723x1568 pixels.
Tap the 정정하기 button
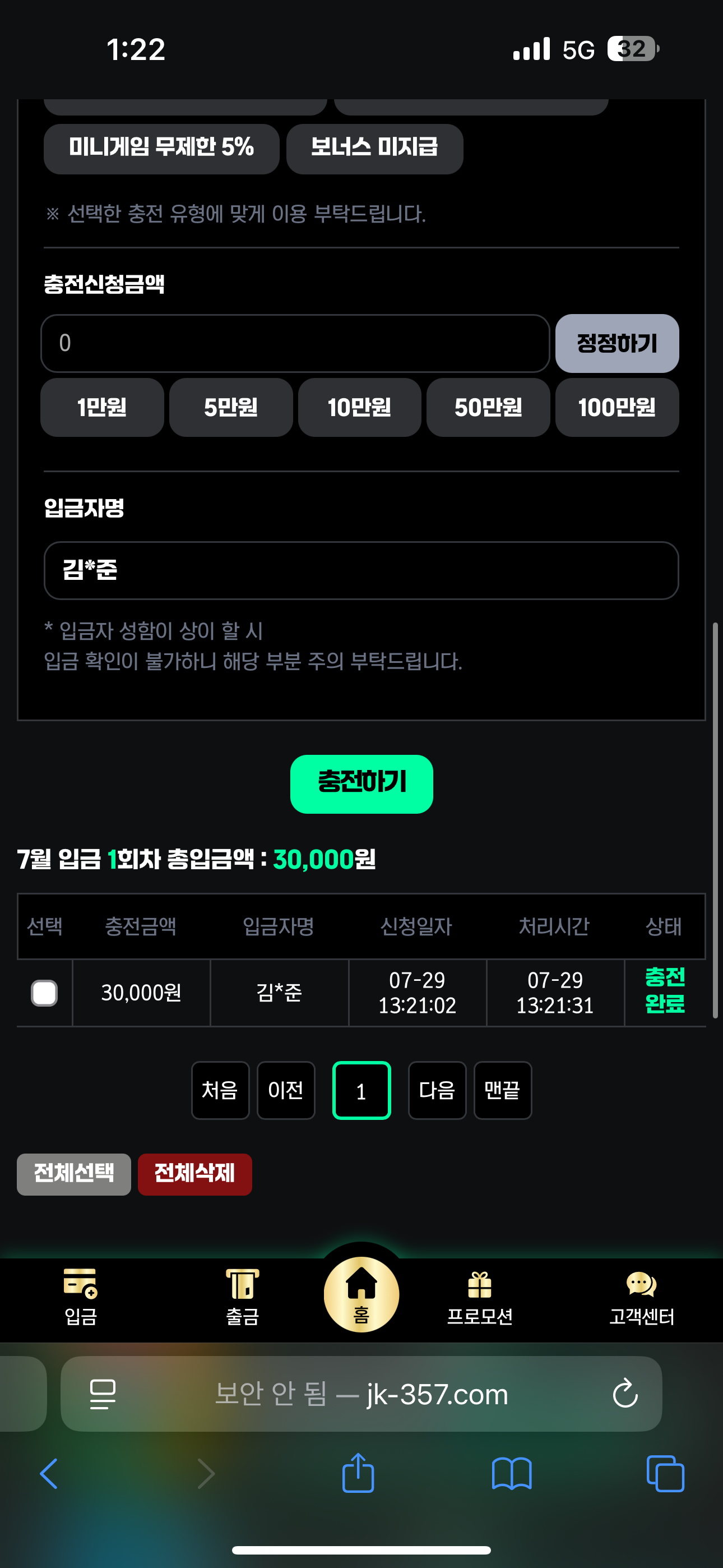click(x=617, y=343)
